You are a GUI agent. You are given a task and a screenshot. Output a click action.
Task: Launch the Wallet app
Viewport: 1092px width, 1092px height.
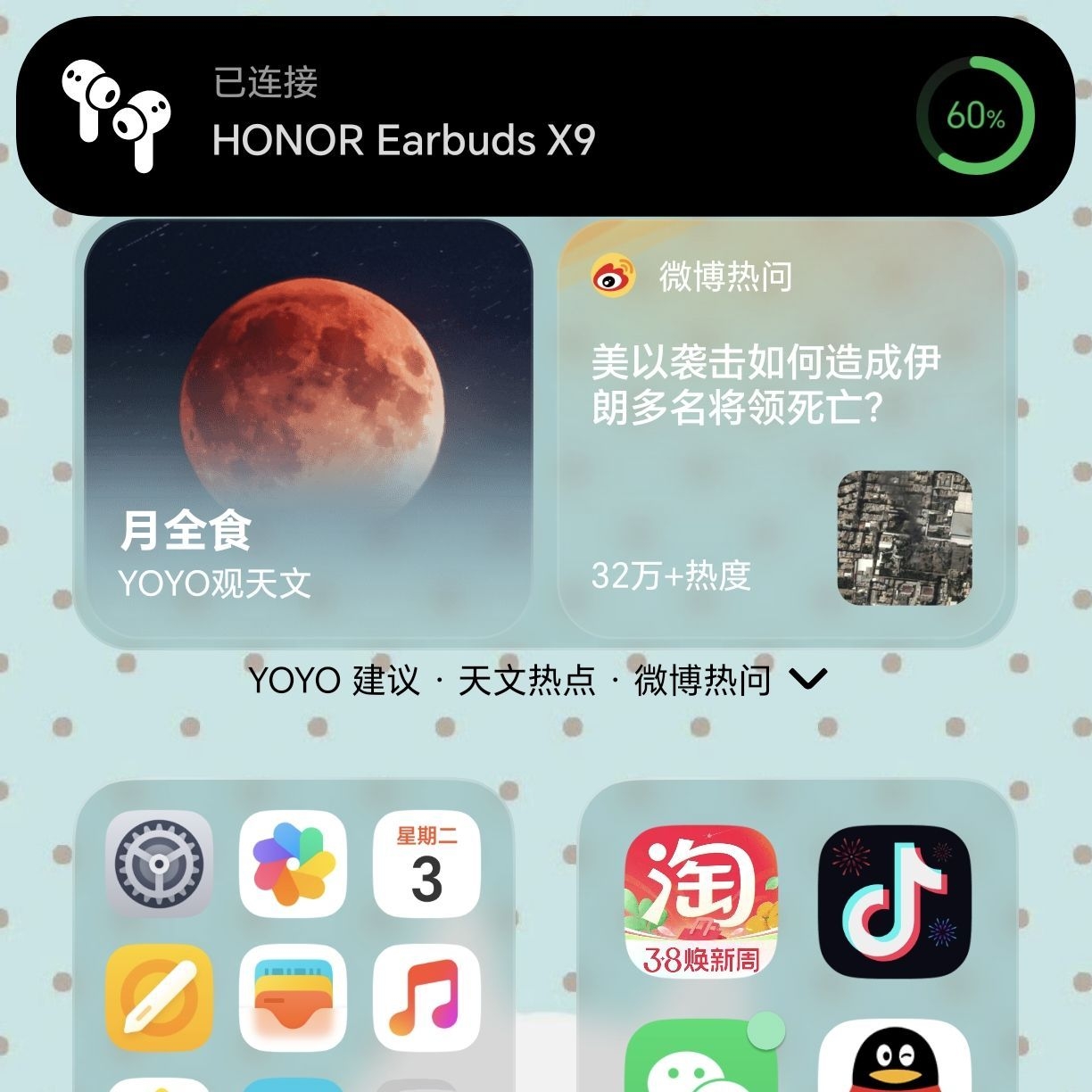click(293, 997)
